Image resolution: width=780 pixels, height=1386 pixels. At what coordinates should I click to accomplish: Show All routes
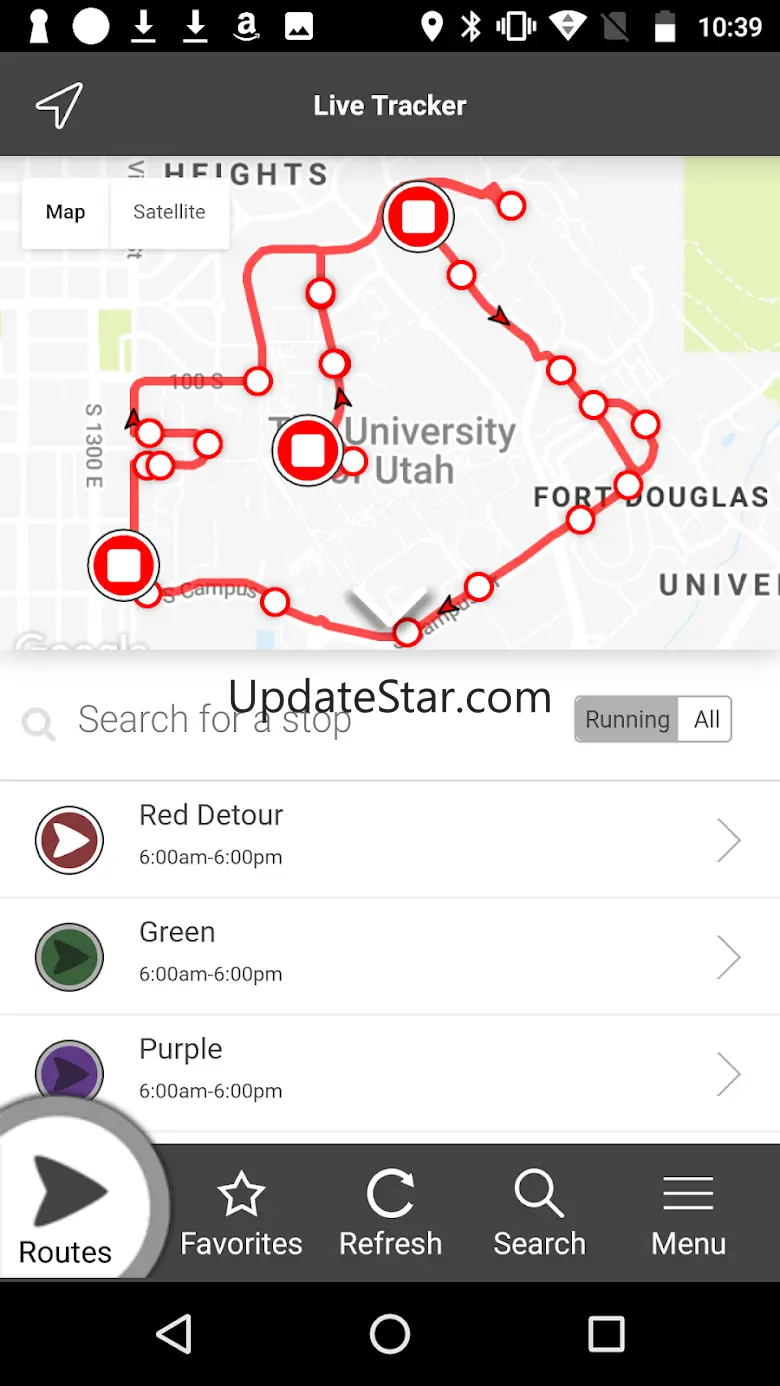pos(706,720)
